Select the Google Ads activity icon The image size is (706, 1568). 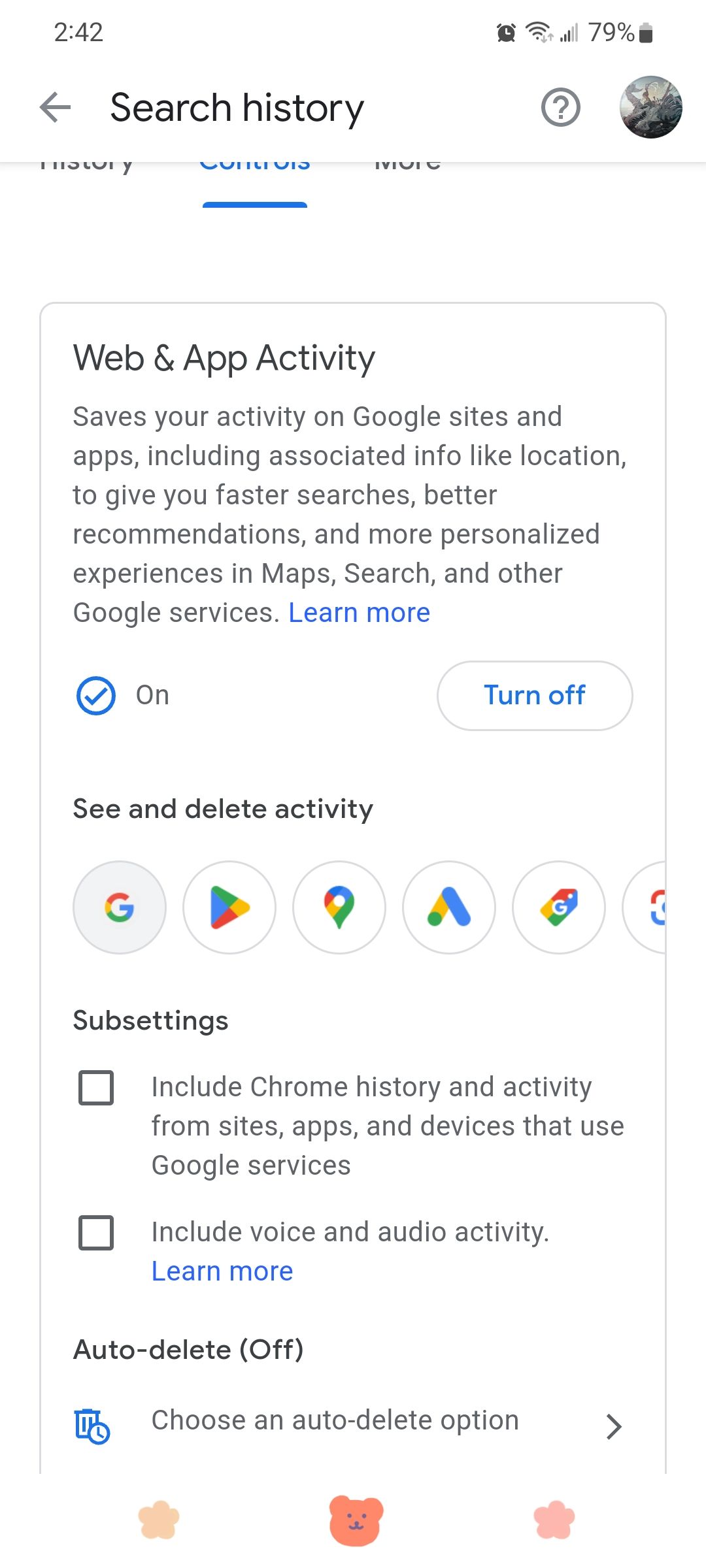(x=448, y=908)
